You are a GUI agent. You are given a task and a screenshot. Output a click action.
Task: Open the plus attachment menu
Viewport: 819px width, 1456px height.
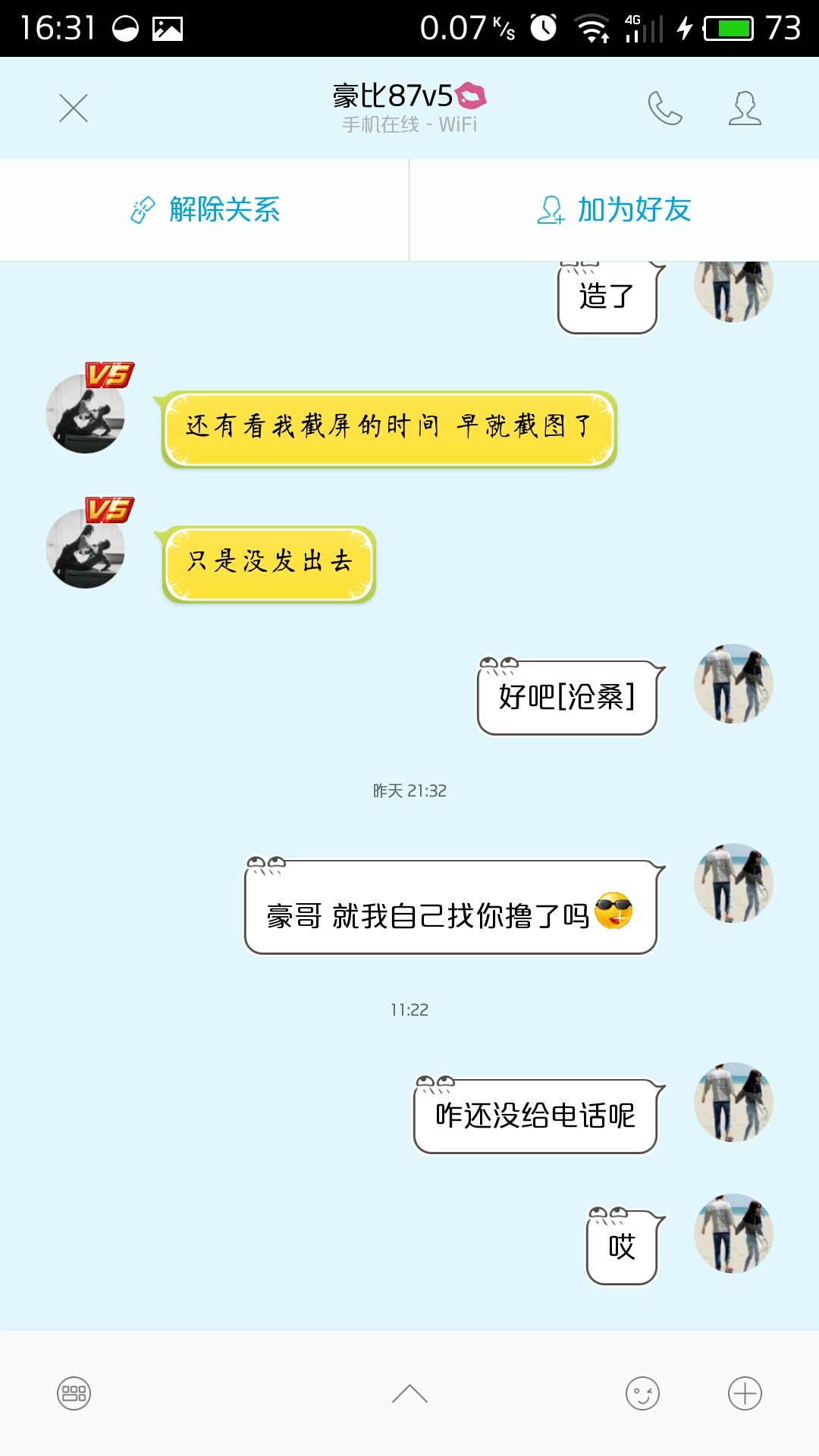tap(745, 1393)
